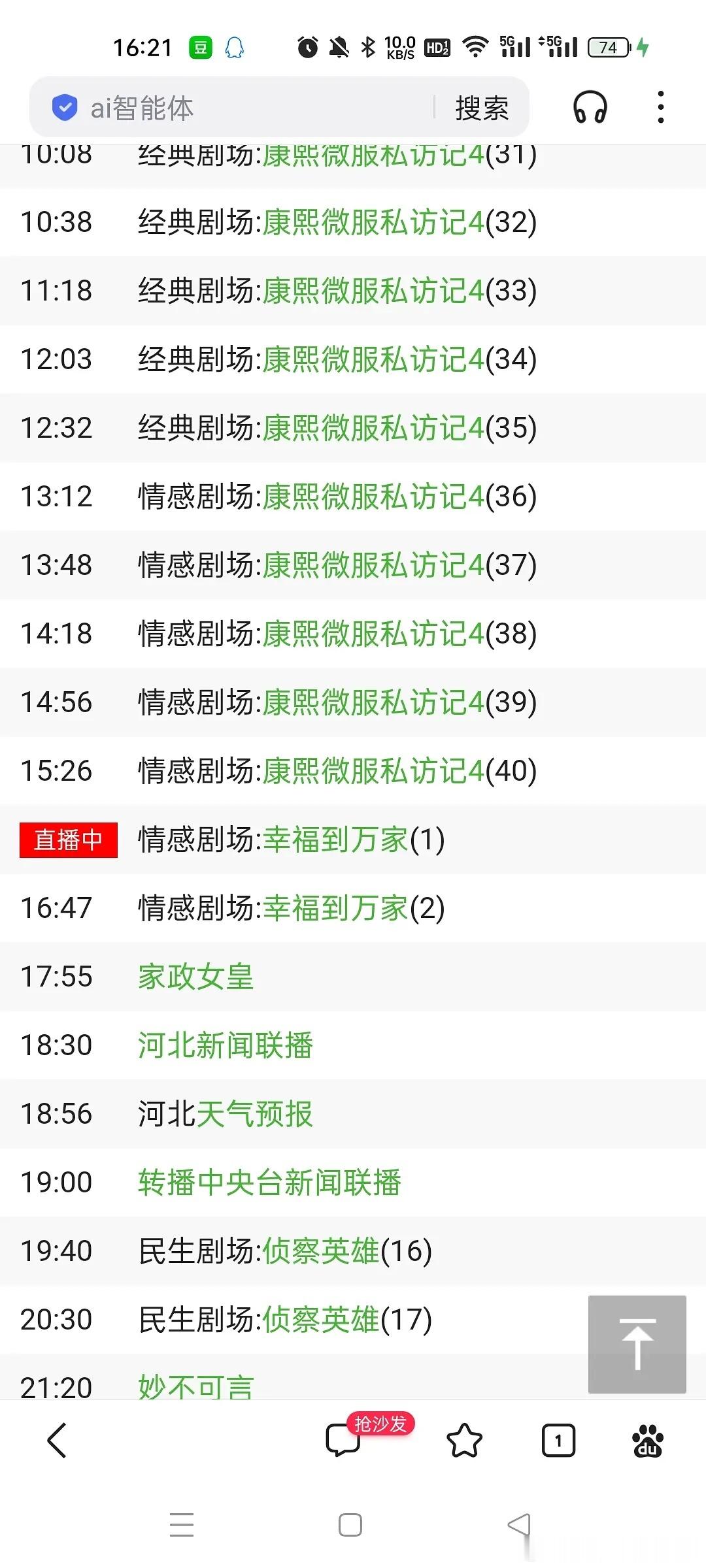Open the 河北新闻联播 link
This screenshot has width=706, height=1568.
tap(225, 1045)
